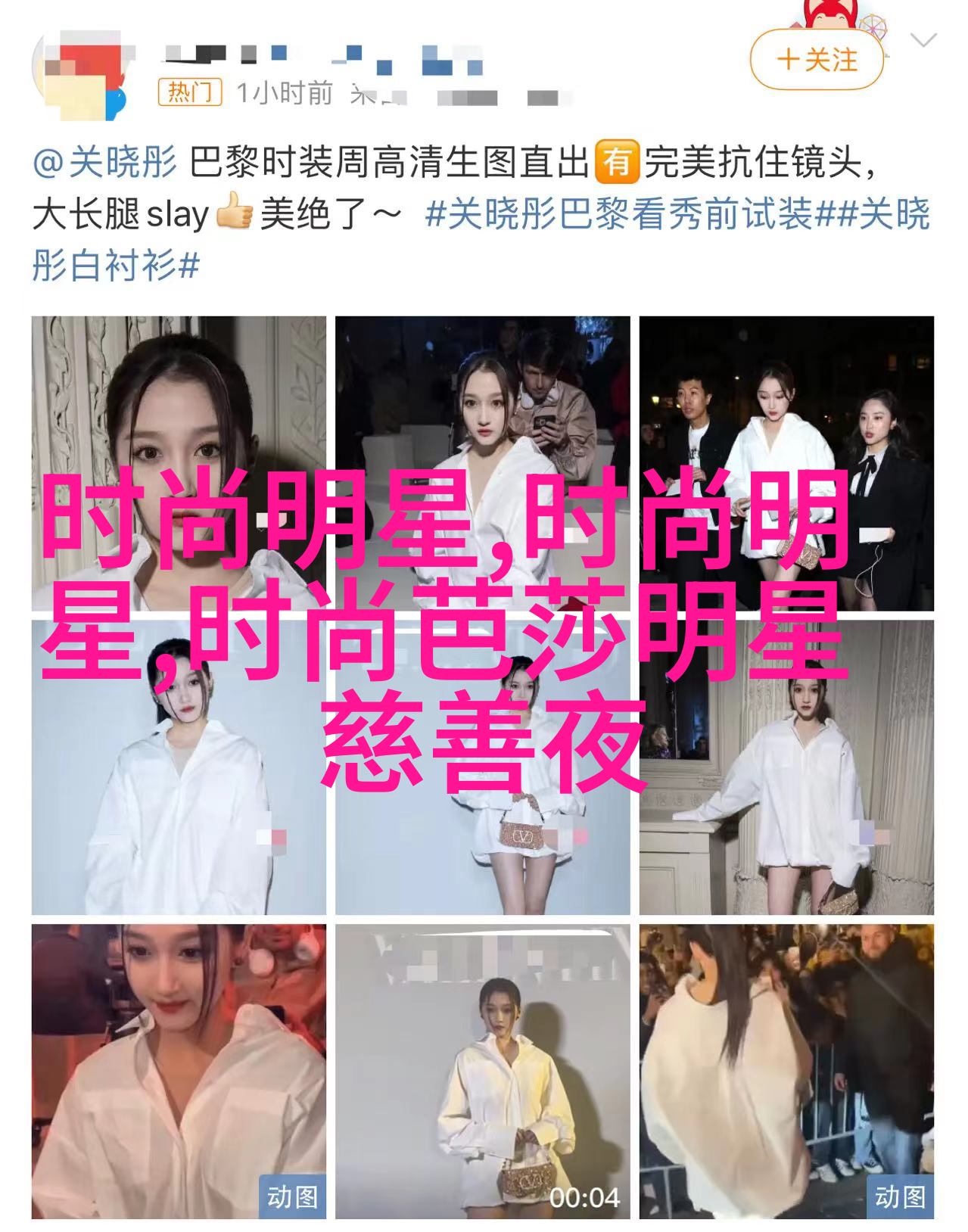
Task: Play the video tile marked 00:04
Action: coord(483,1071)
